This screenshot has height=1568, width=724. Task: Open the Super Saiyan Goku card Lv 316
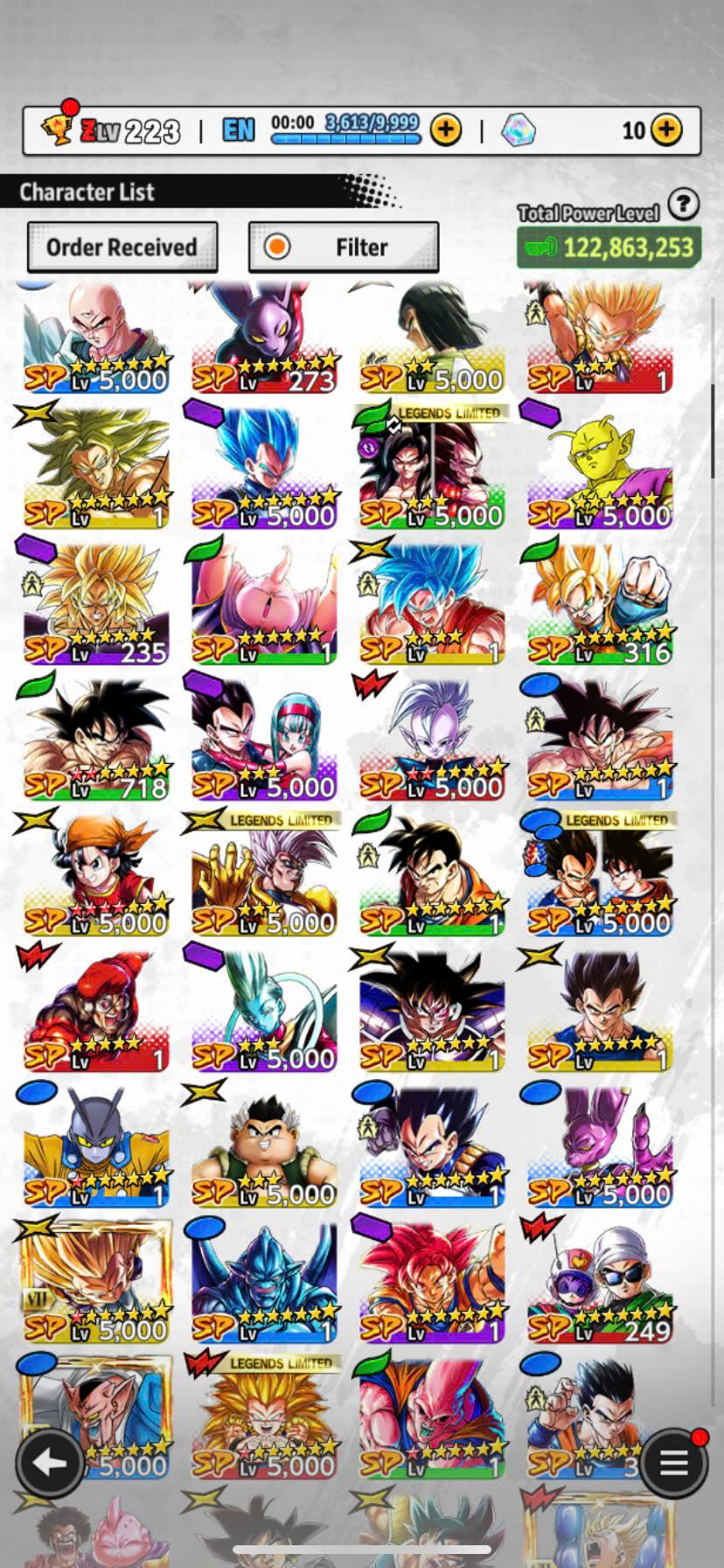point(599,604)
